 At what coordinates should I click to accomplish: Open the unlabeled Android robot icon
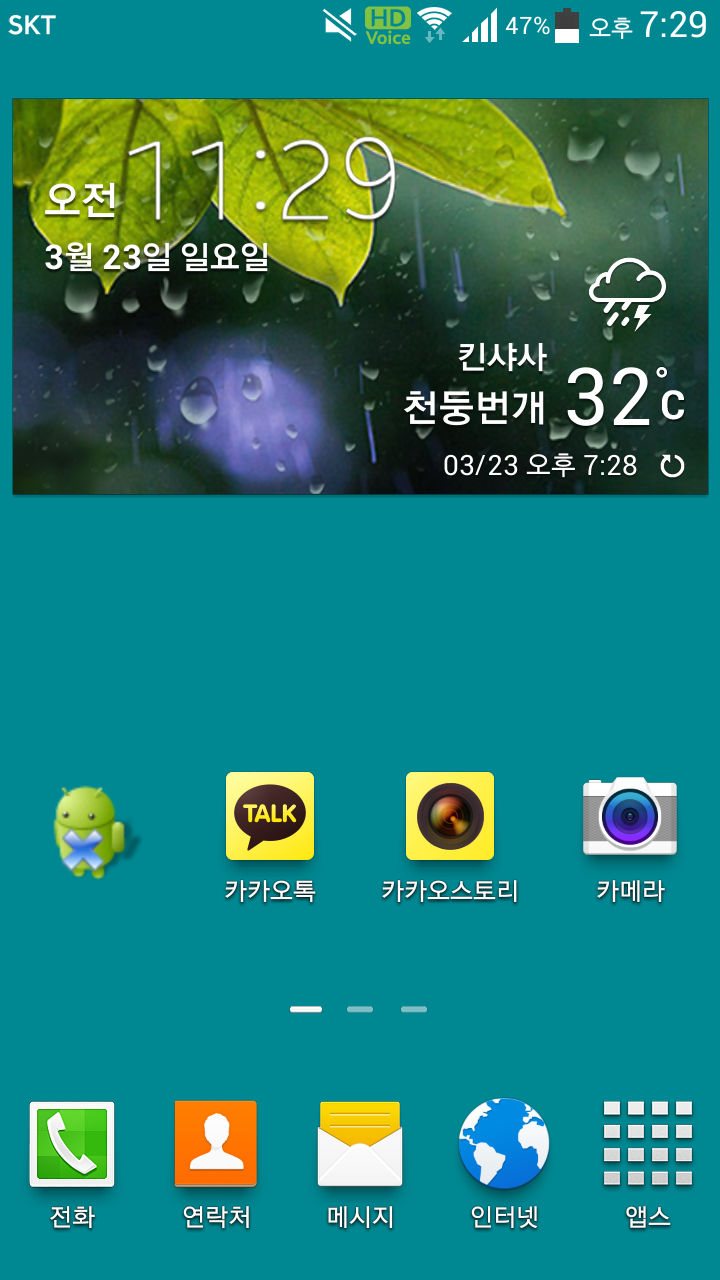click(90, 832)
